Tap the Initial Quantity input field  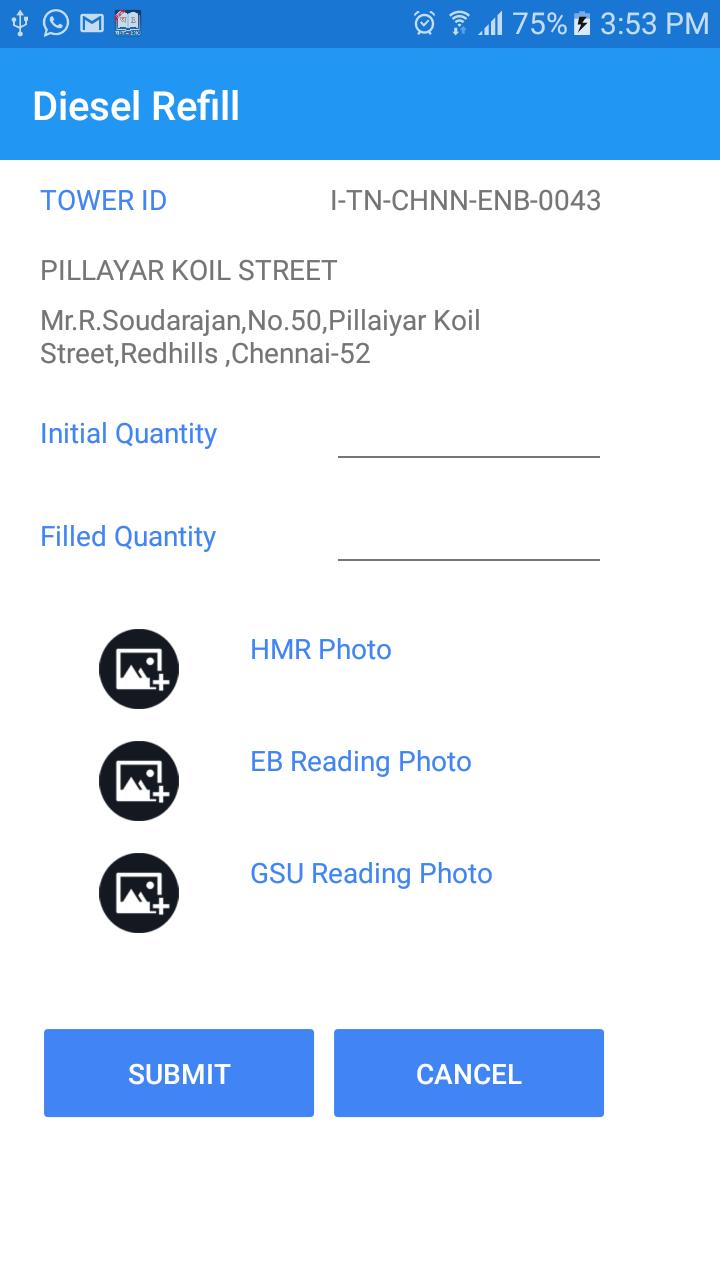click(x=468, y=436)
